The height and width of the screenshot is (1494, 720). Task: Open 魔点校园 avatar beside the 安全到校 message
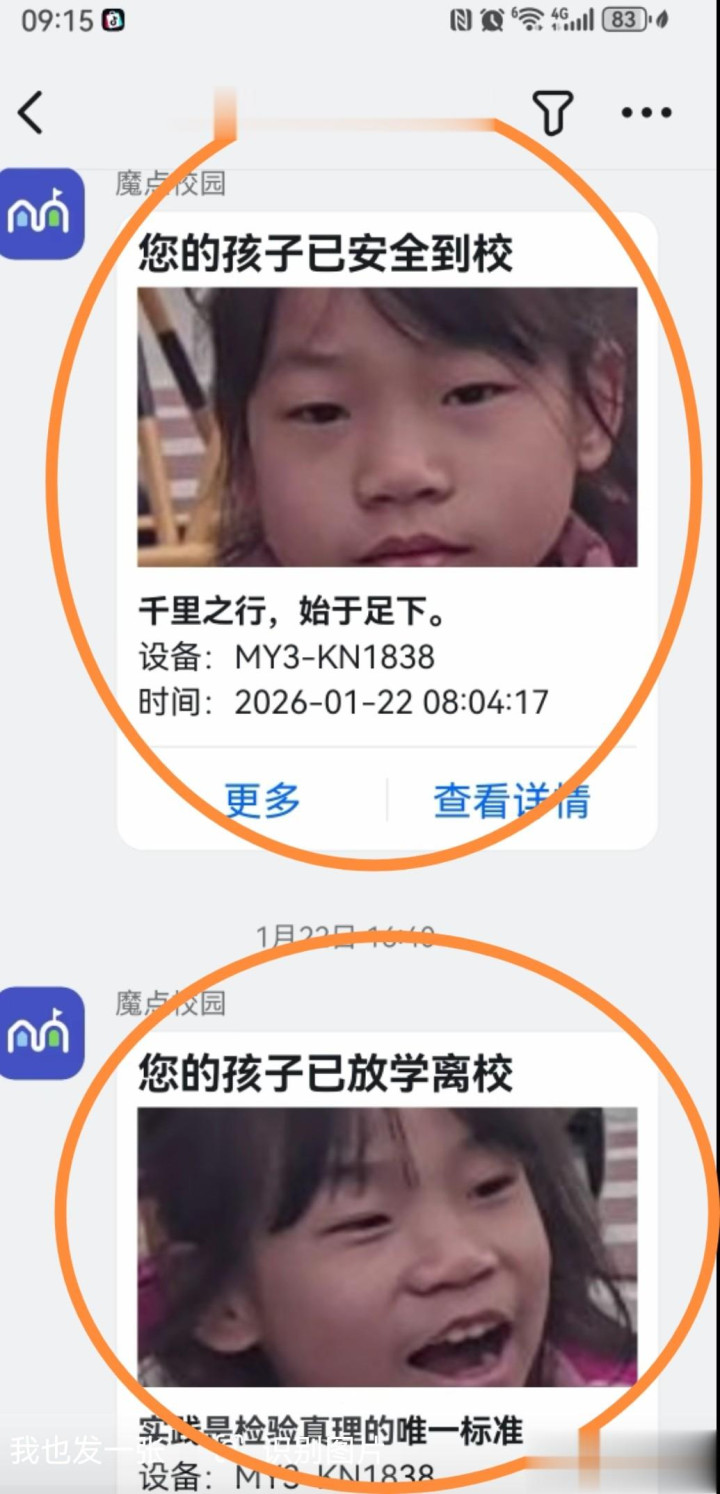coord(42,214)
